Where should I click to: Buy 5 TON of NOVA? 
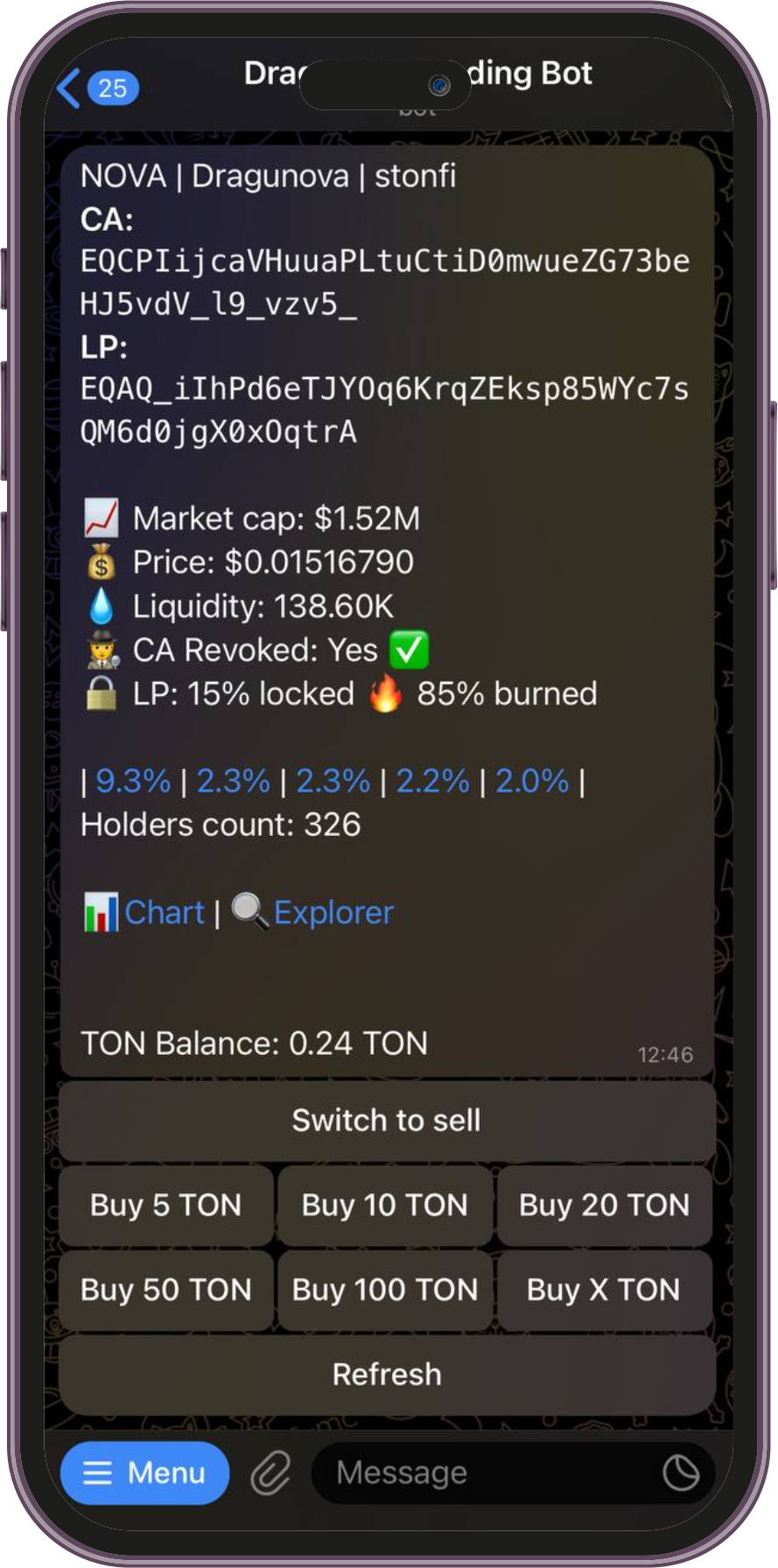165,1206
